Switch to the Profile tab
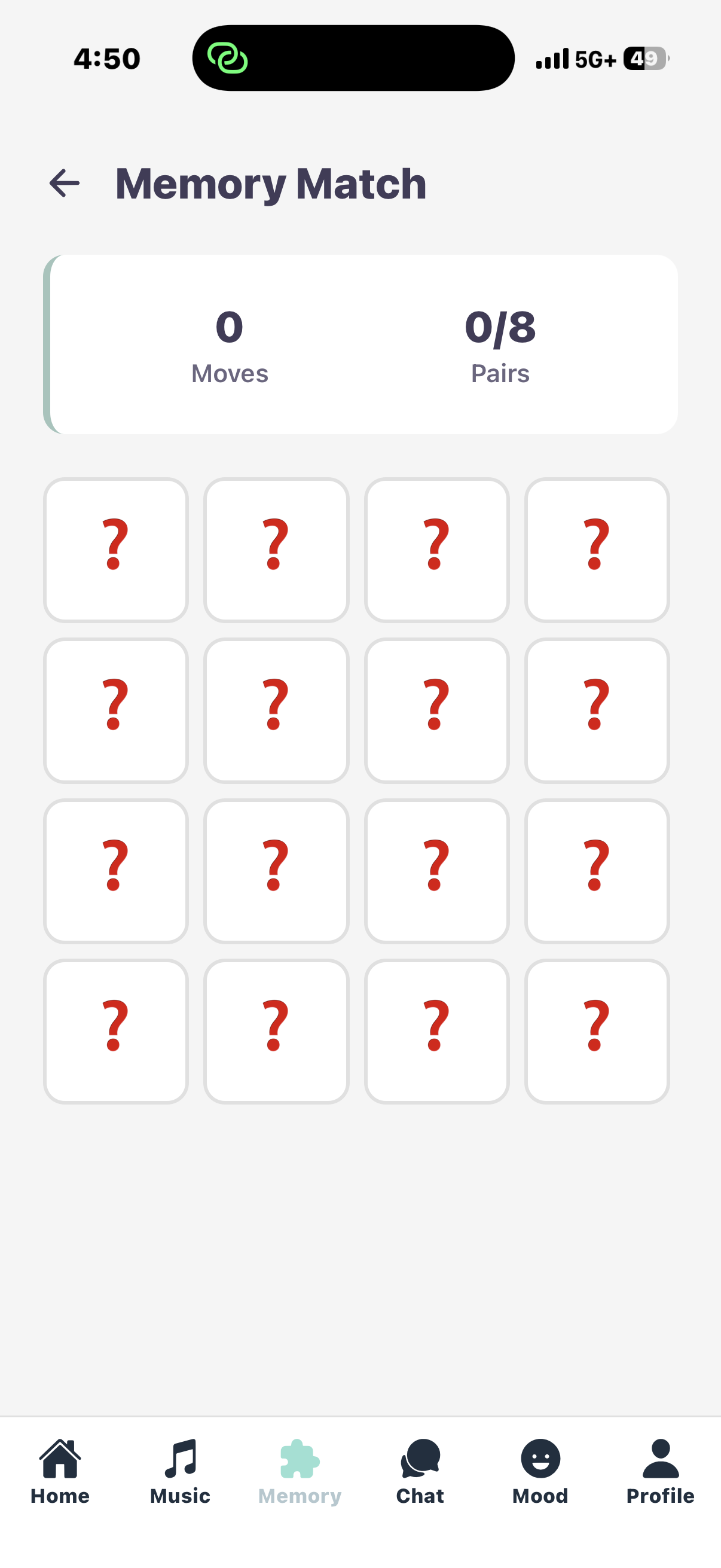This screenshot has width=721, height=1568. [x=660, y=1471]
